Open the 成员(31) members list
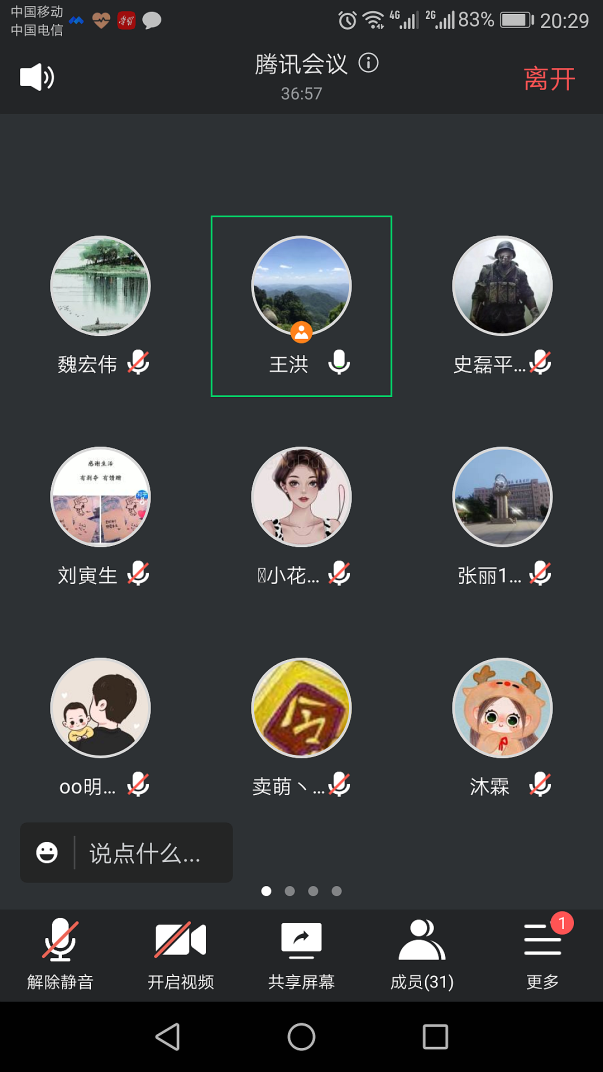 (422, 954)
